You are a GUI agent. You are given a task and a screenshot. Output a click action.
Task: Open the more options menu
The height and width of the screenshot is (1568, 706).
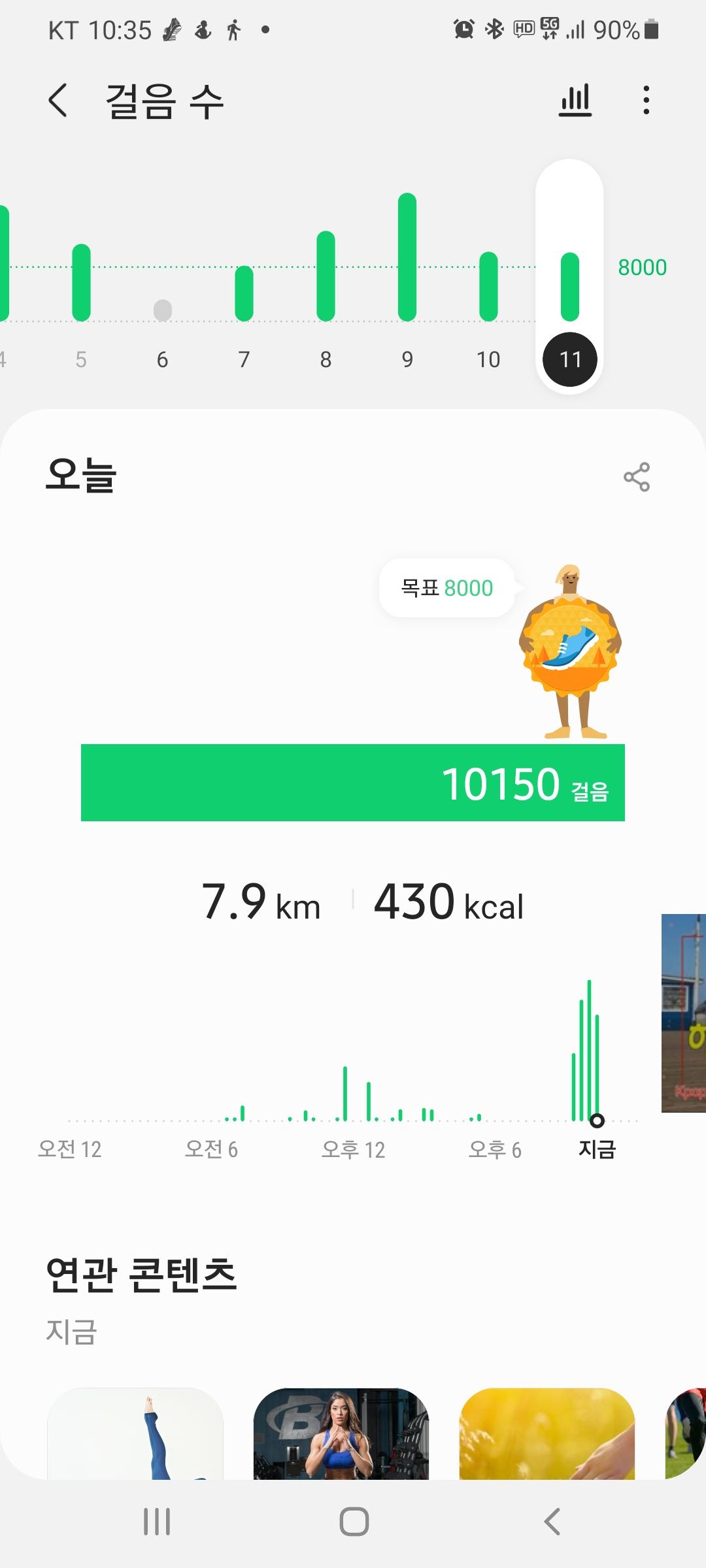[646, 101]
